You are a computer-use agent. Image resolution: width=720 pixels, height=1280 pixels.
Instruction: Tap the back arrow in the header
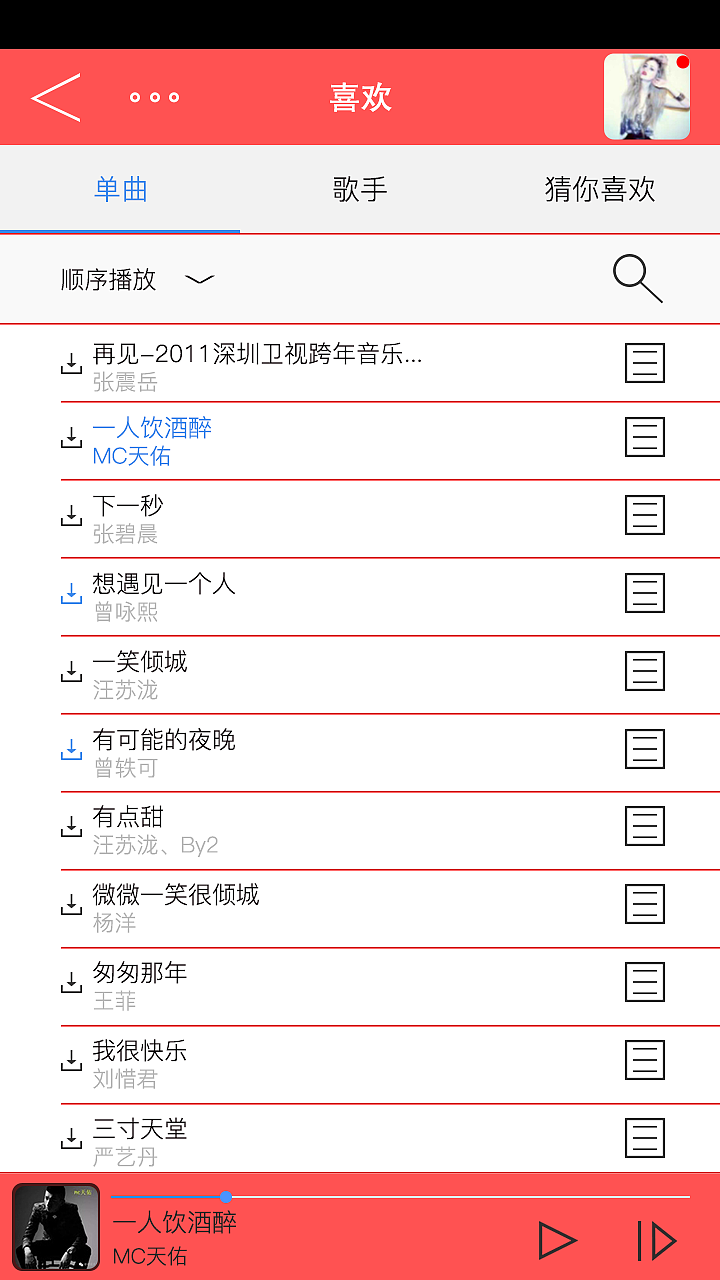tap(55, 96)
